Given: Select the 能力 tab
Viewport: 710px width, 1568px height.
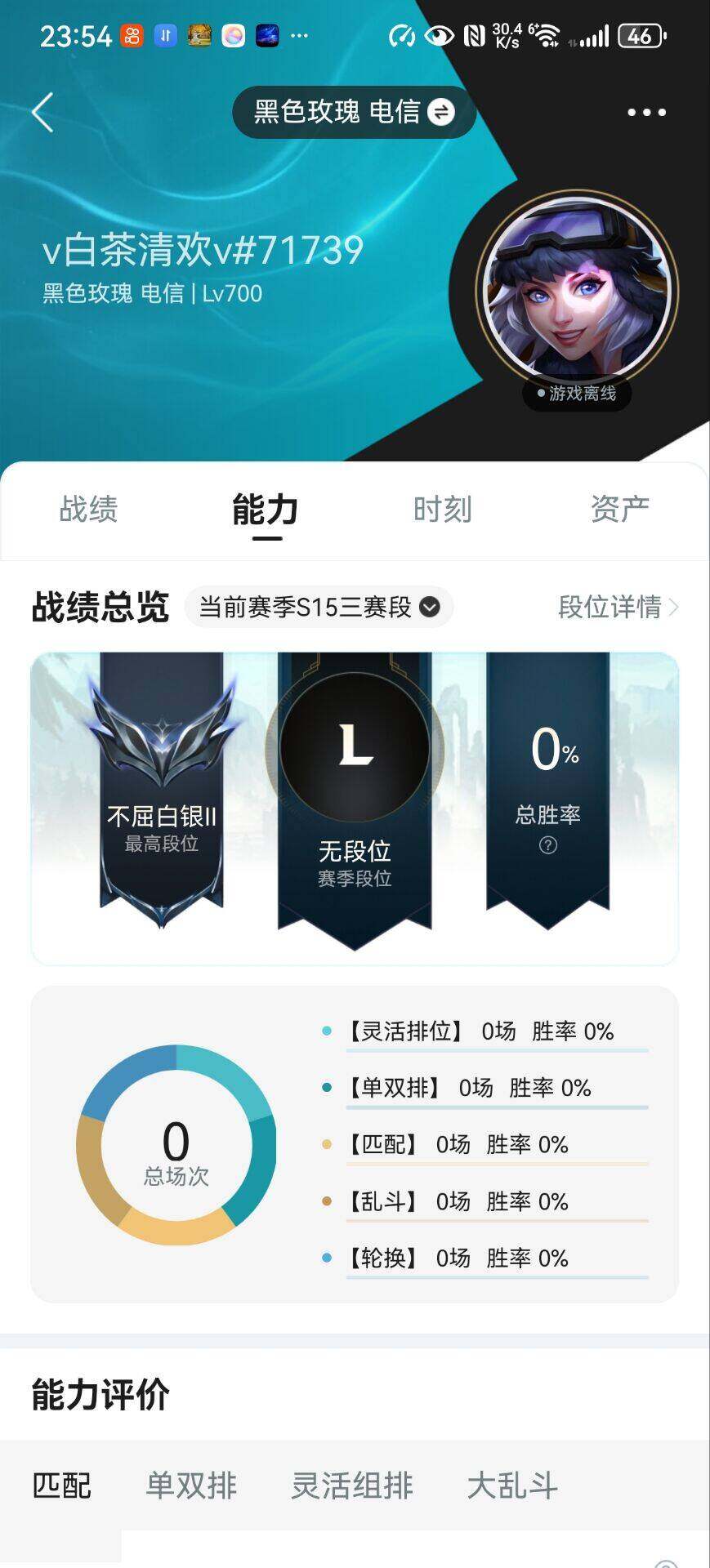Looking at the screenshot, I should tap(266, 510).
